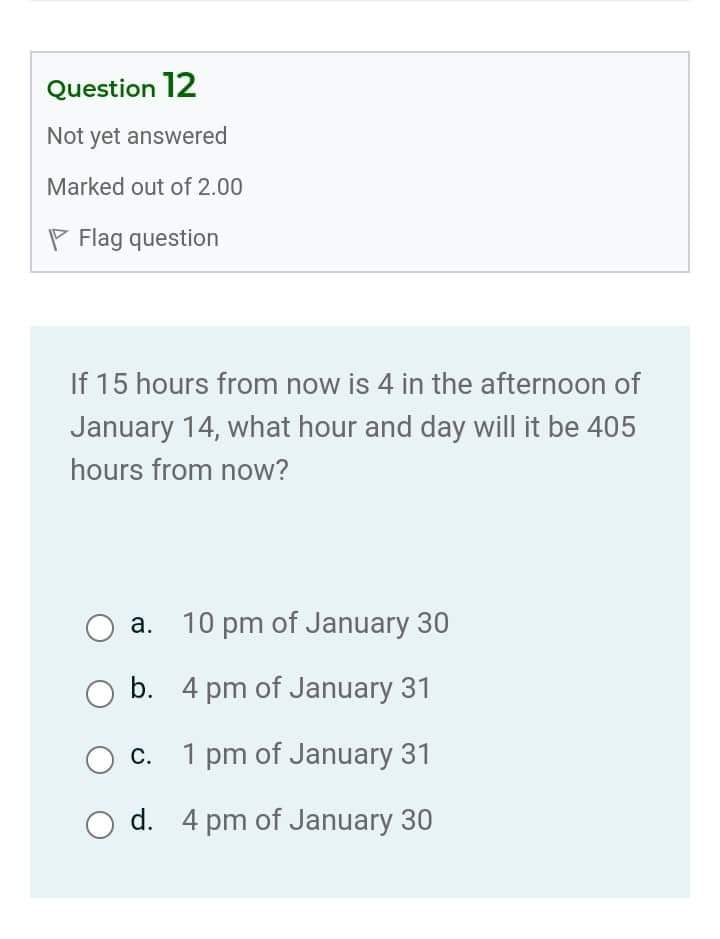Click the Flag question link
This screenshot has width=720, height=939.
[x=148, y=237]
